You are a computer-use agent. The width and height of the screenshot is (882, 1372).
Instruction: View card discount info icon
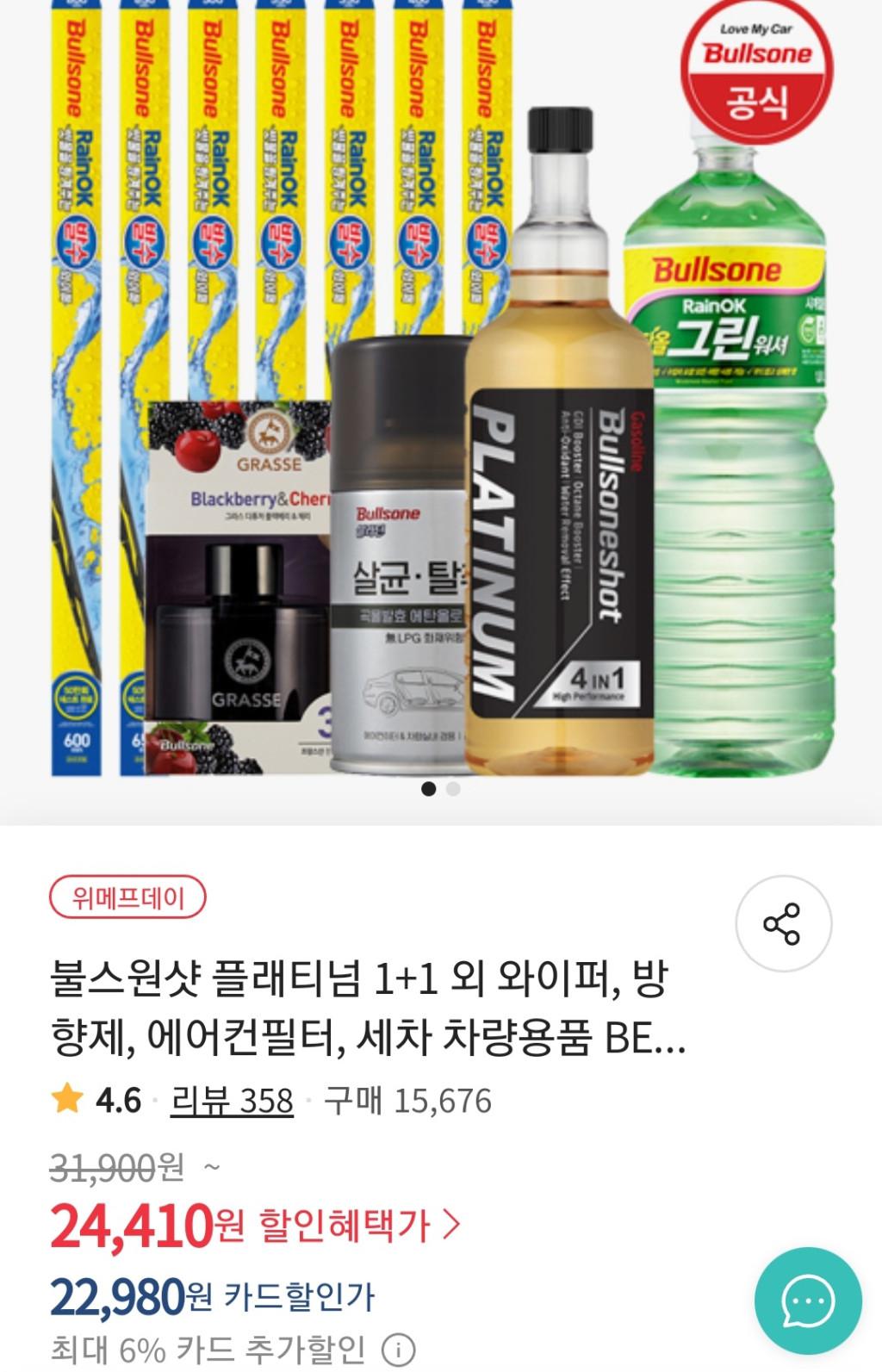398,1349
